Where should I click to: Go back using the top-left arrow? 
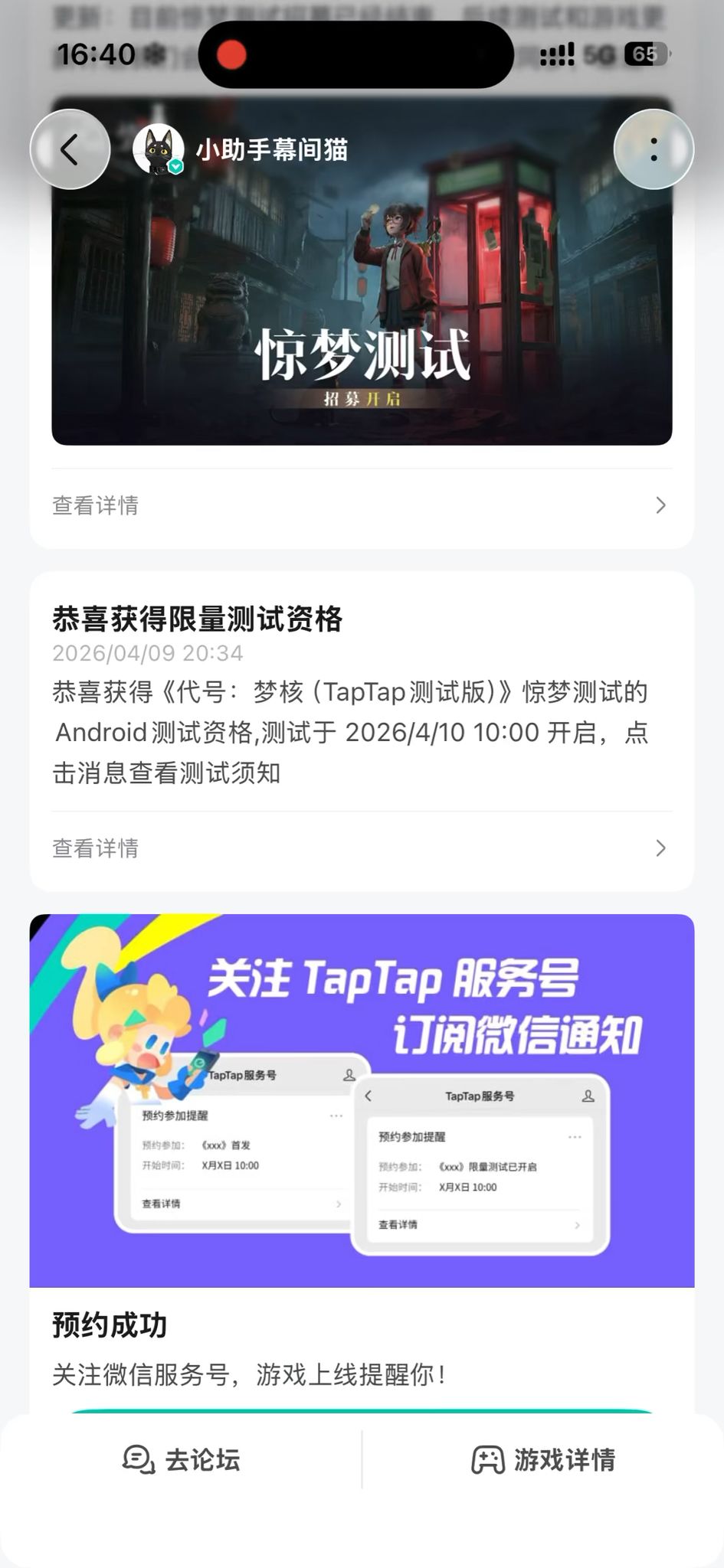(70, 149)
